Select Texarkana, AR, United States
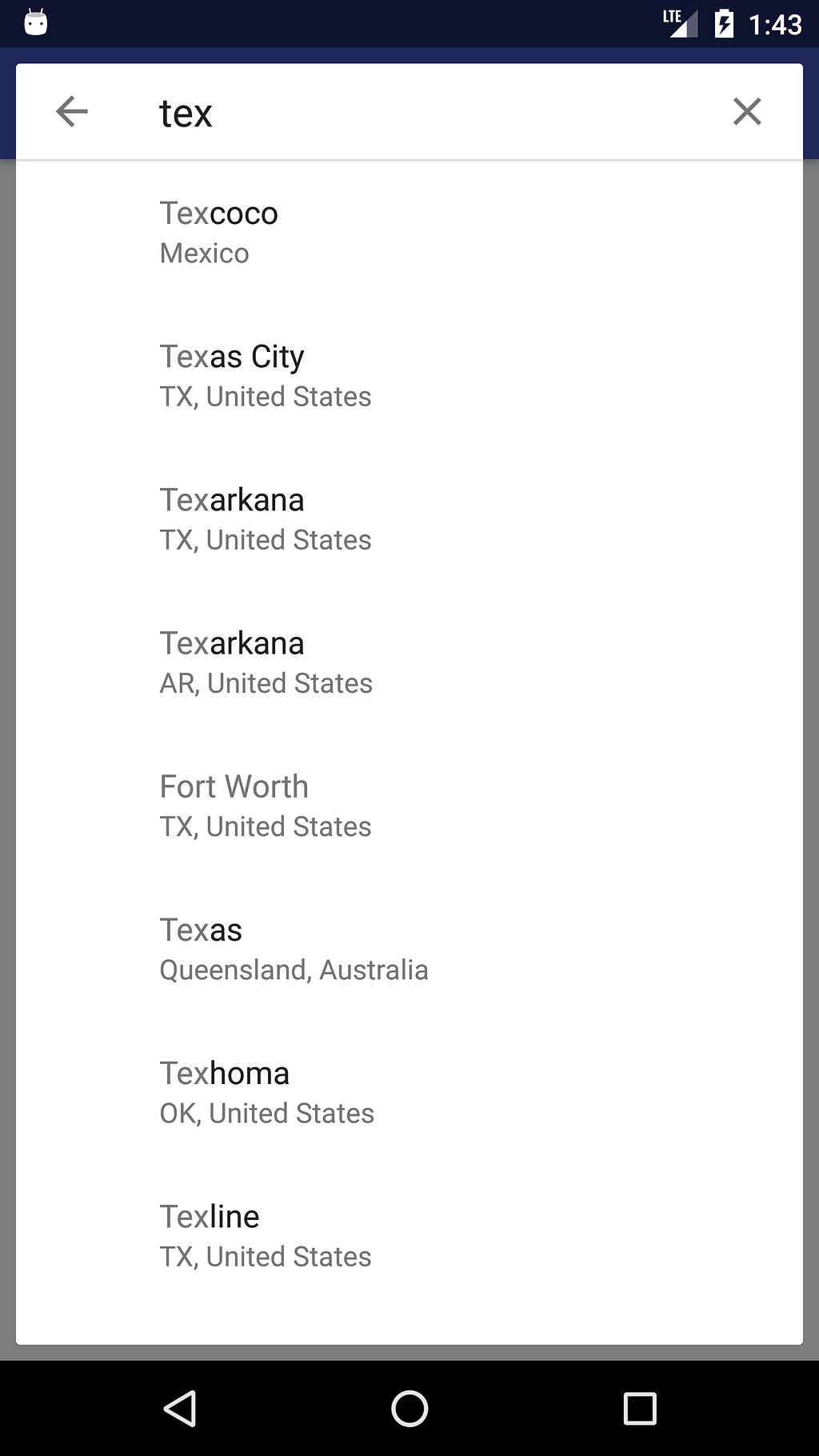819x1456 pixels. (x=409, y=662)
